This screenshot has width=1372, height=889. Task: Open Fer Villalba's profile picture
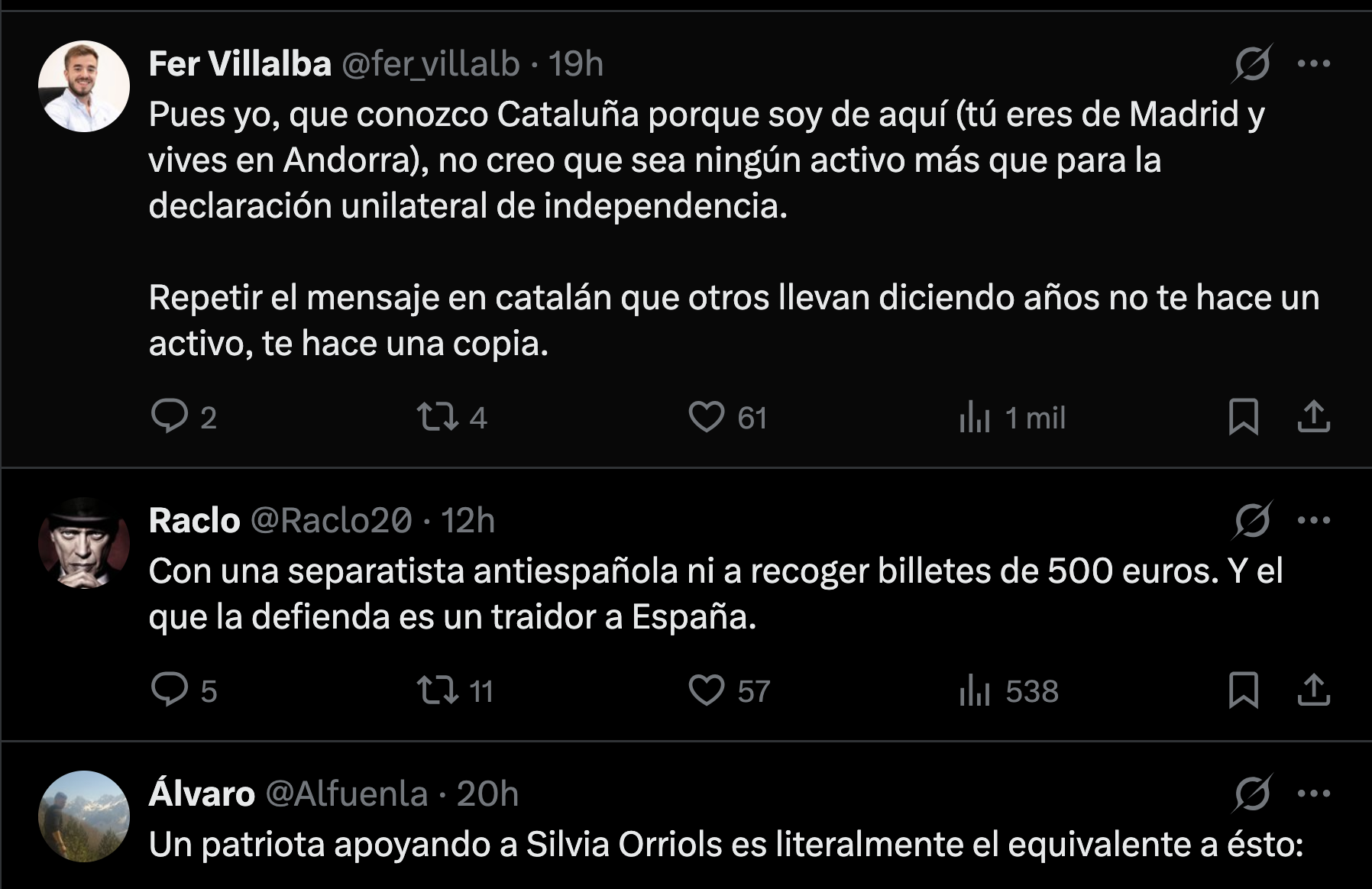[84, 86]
